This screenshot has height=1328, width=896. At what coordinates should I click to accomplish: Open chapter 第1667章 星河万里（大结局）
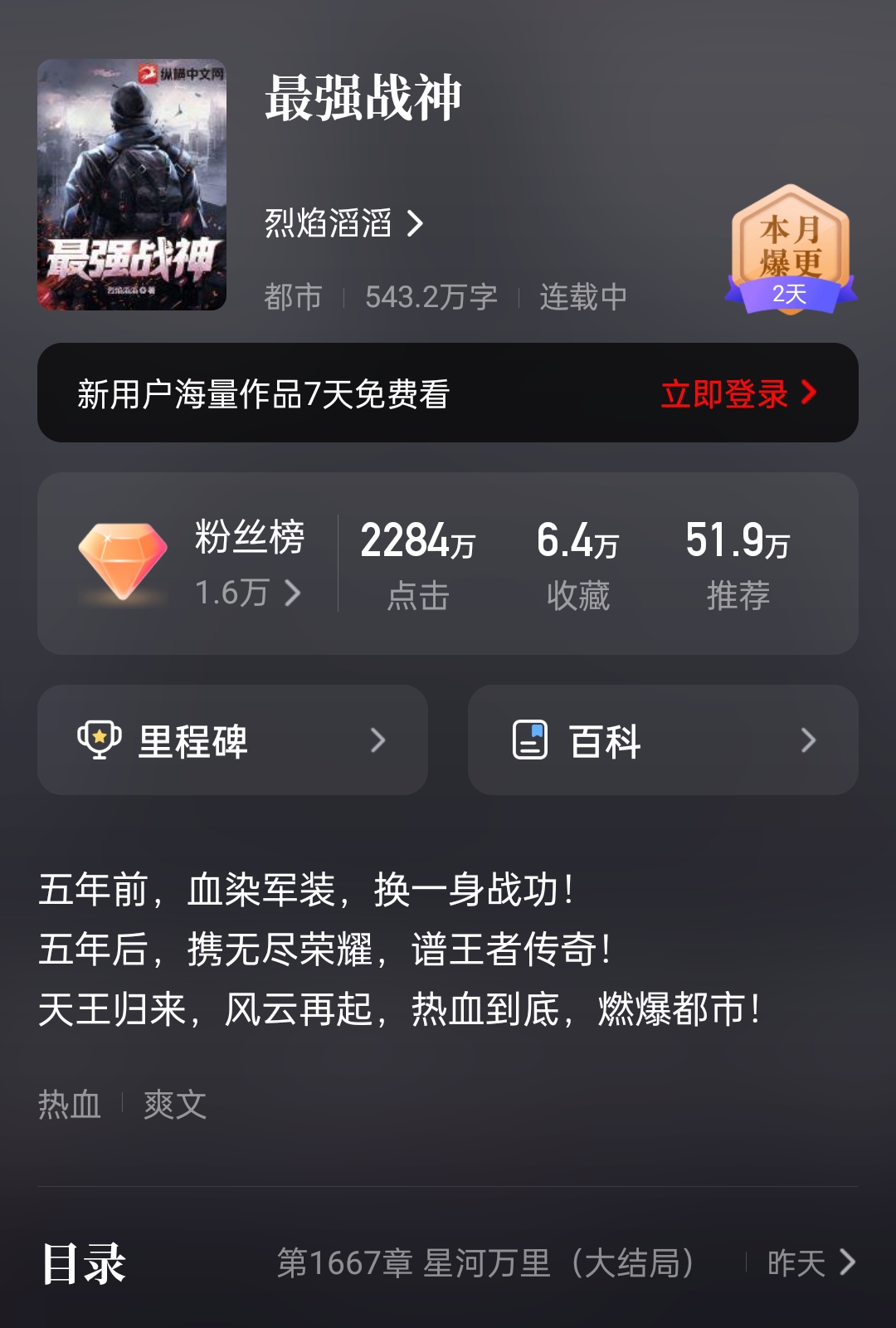484,1263
